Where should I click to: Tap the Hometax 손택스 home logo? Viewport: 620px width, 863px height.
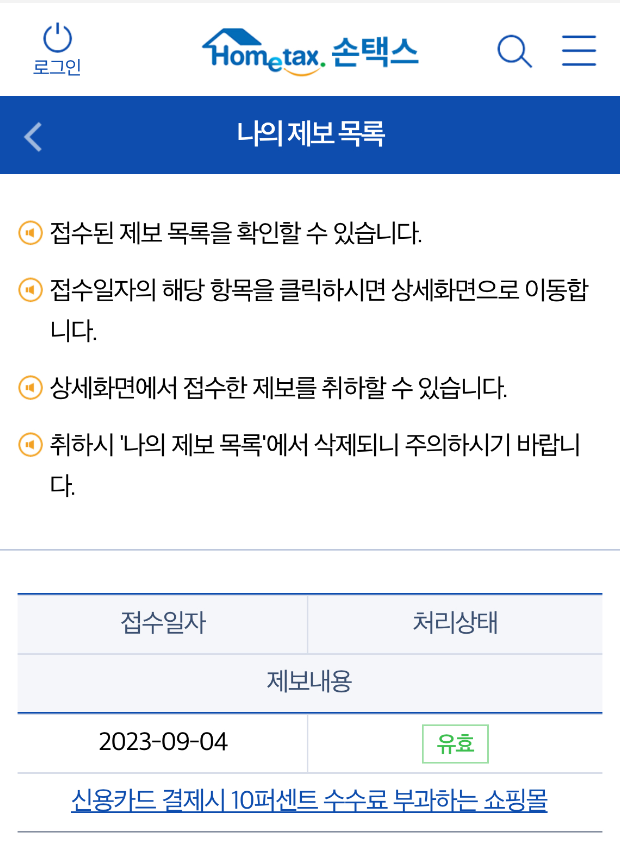(x=310, y=50)
